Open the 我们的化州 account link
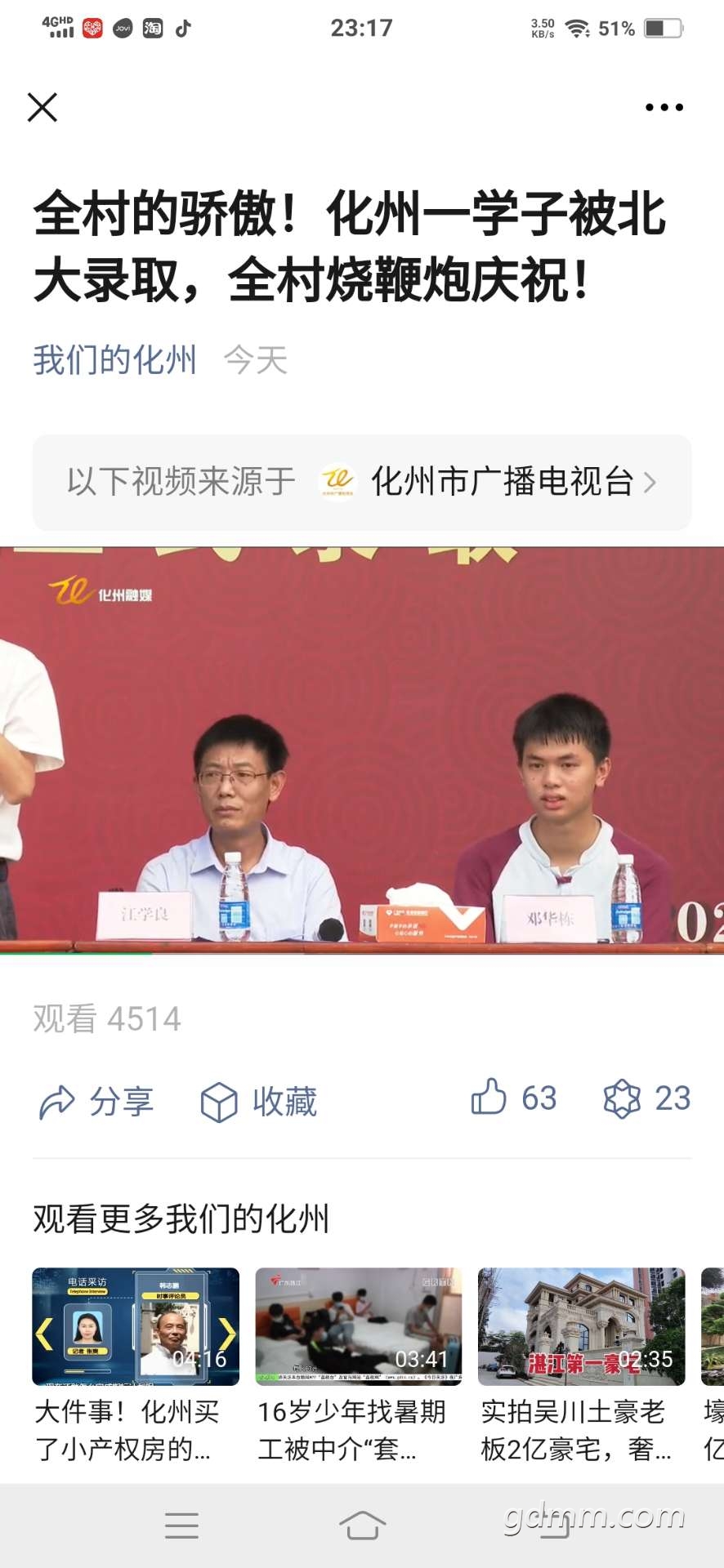 [114, 359]
